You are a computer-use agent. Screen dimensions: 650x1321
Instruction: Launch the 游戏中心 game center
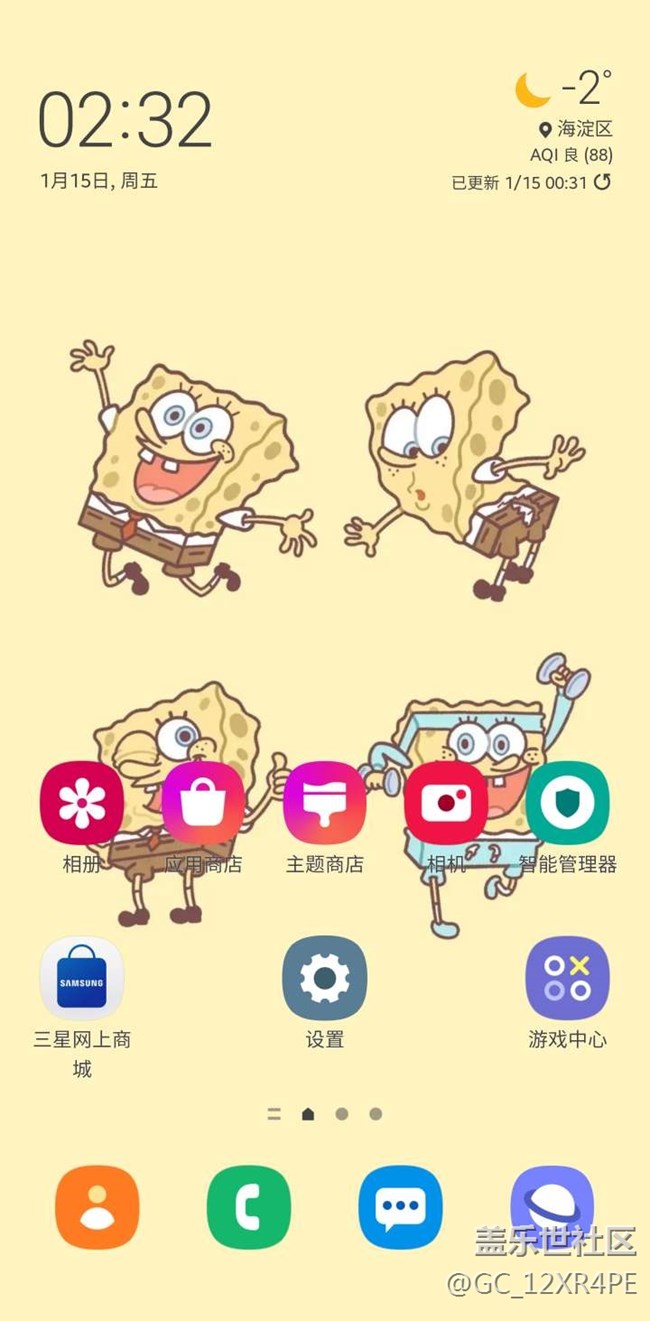pyautogui.click(x=567, y=978)
